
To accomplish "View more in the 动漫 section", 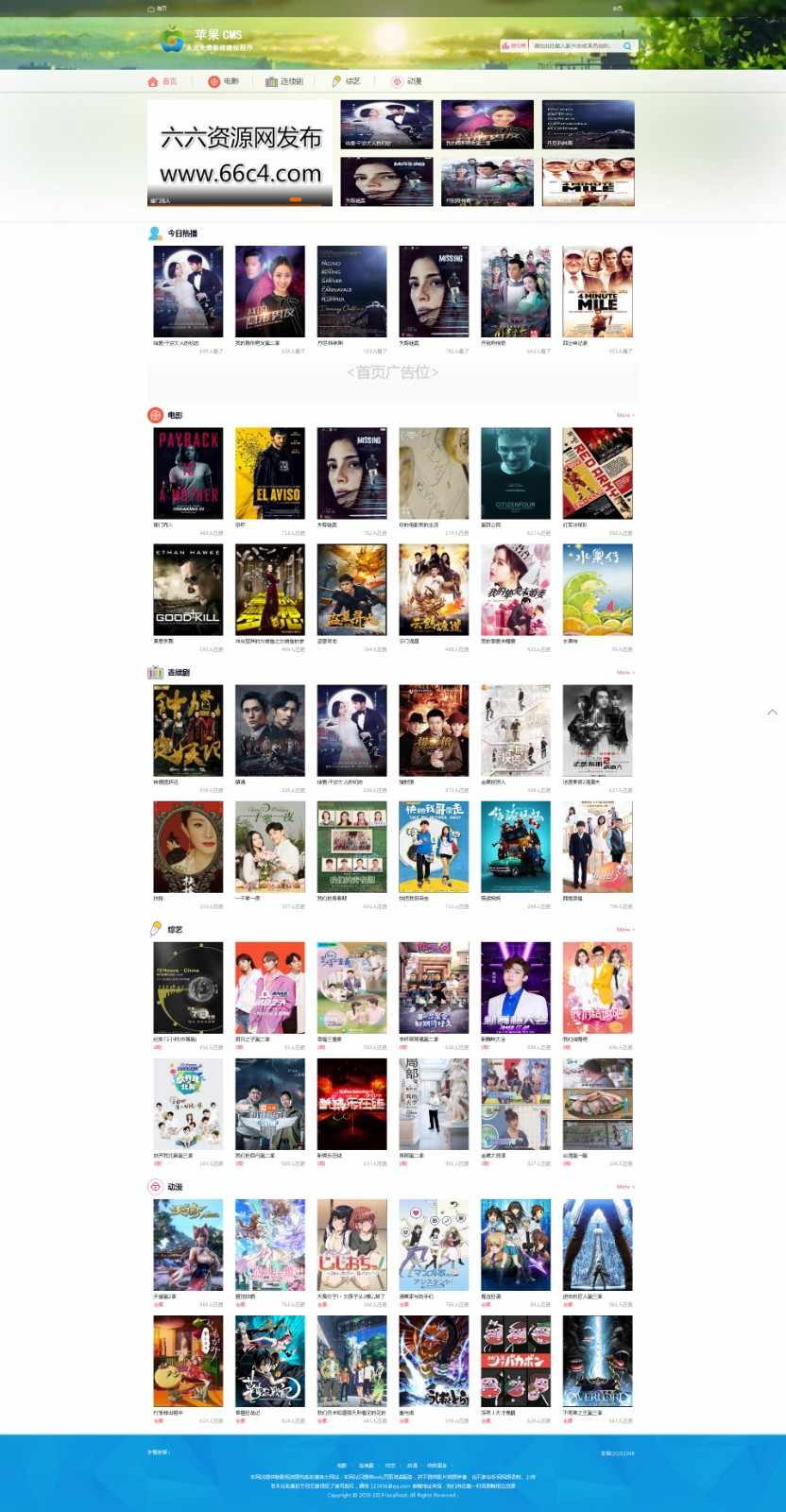I will [624, 1186].
